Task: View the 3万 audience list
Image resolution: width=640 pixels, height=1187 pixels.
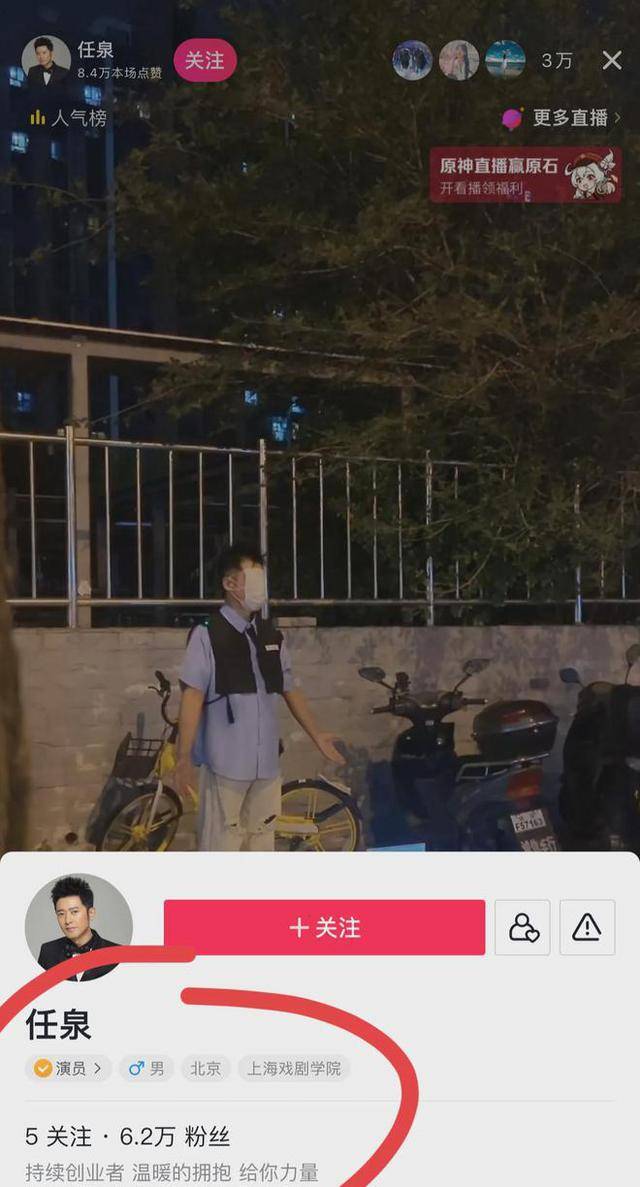Action: (557, 60)
